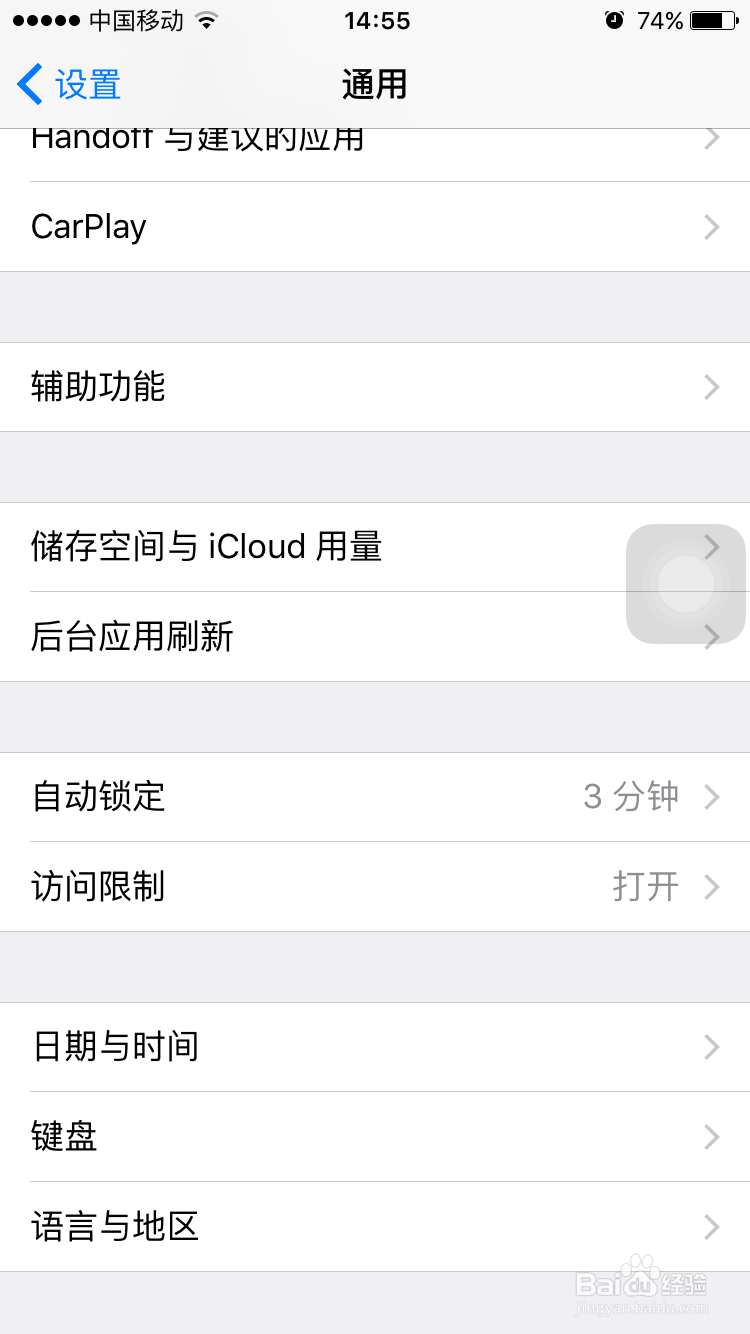
Task: Select the Handoff 与建议的应用 entry
Action: click(x=375, y=140)
